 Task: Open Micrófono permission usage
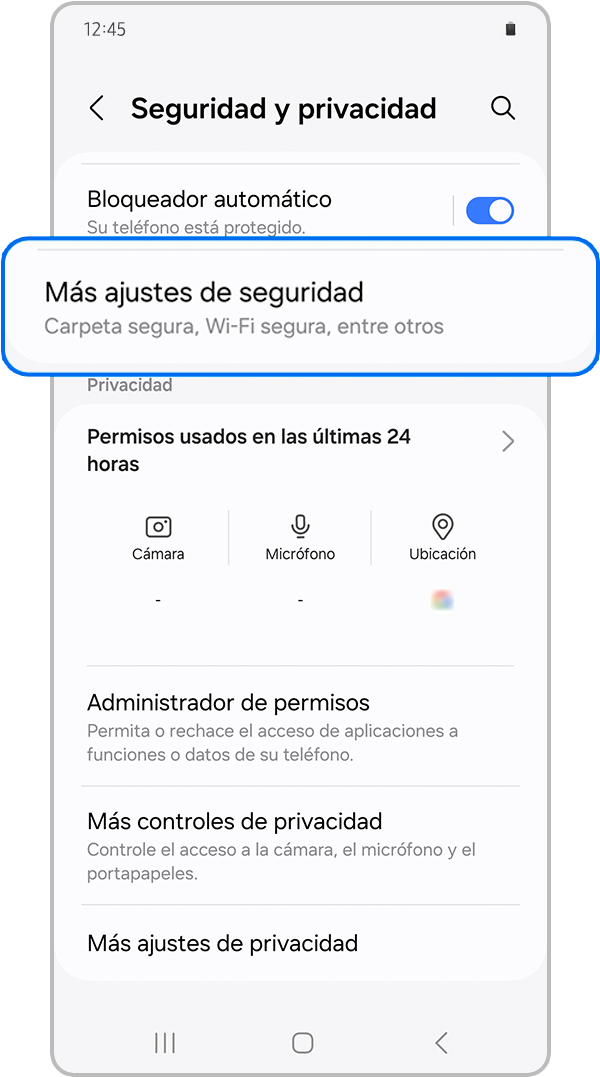click(300, 538)
